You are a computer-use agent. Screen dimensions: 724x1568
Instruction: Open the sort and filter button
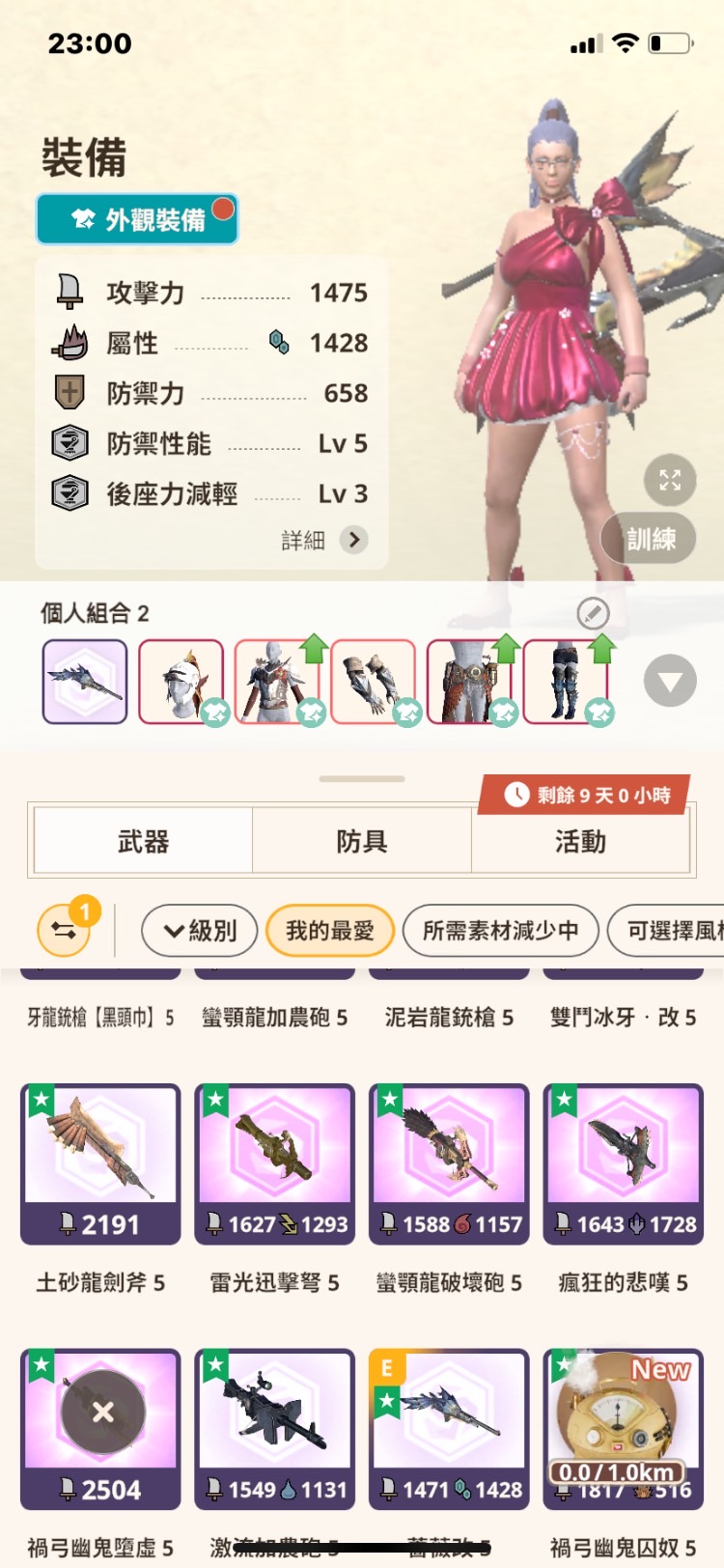(x=65, y=931)
